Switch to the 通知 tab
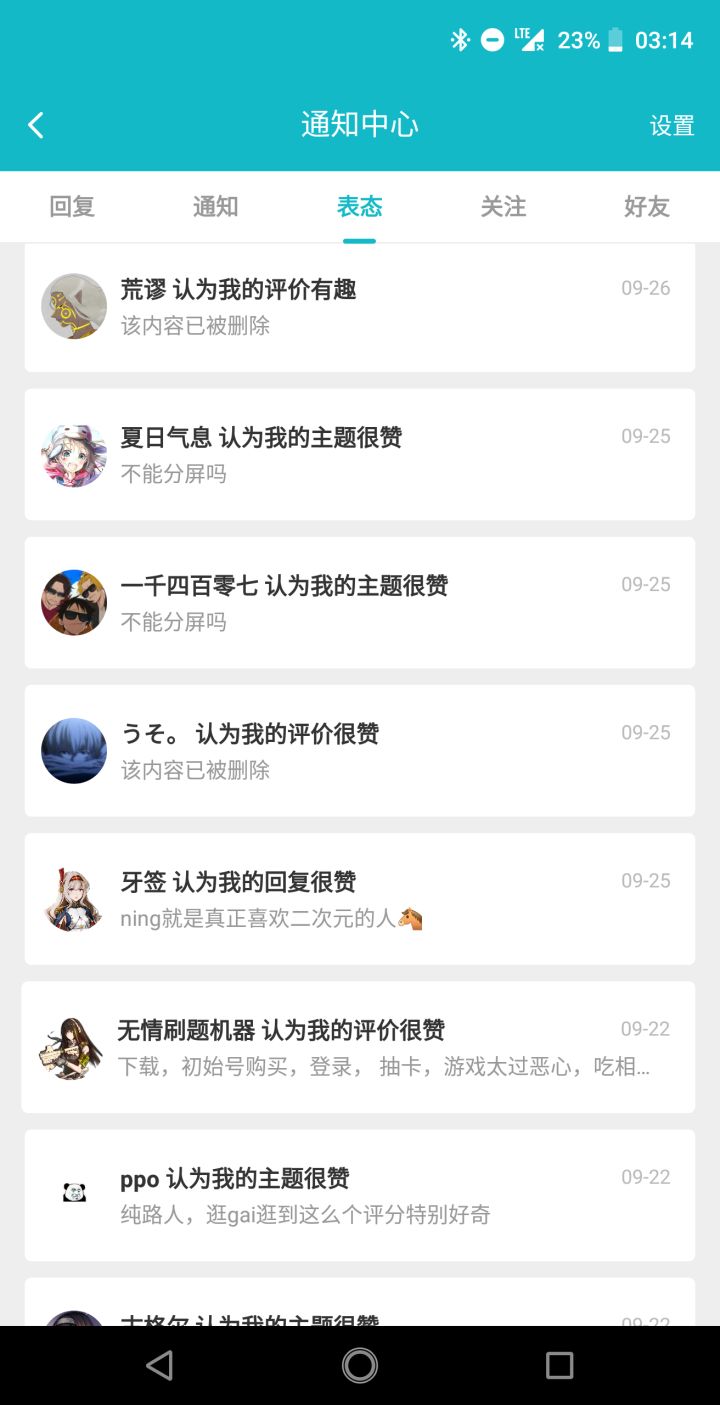Viewport: 720px width, 1405px height. click(215, 207)
